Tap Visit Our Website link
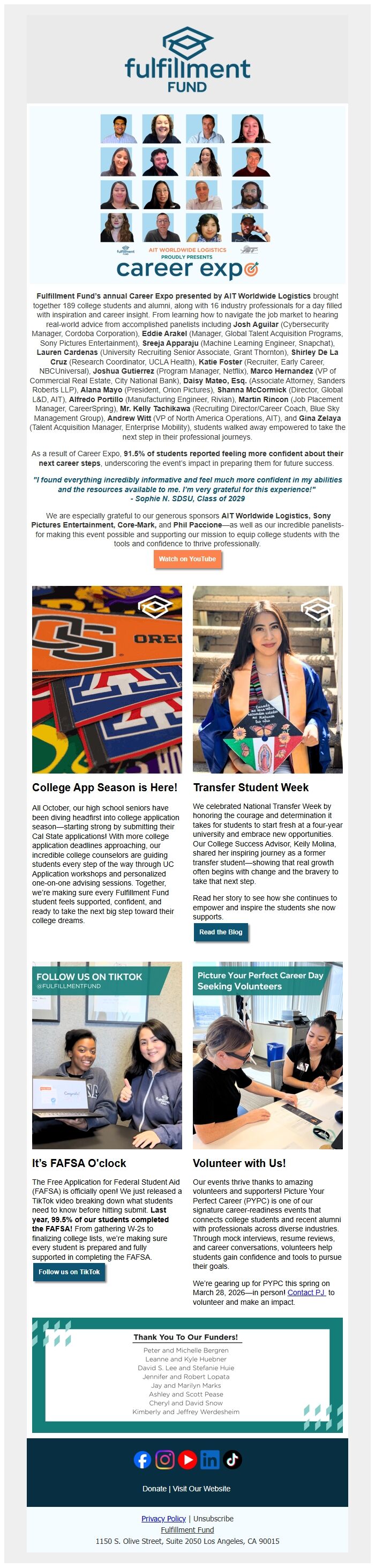The width and height of the screenshot is (375, 1568). tap(201, 1488)
